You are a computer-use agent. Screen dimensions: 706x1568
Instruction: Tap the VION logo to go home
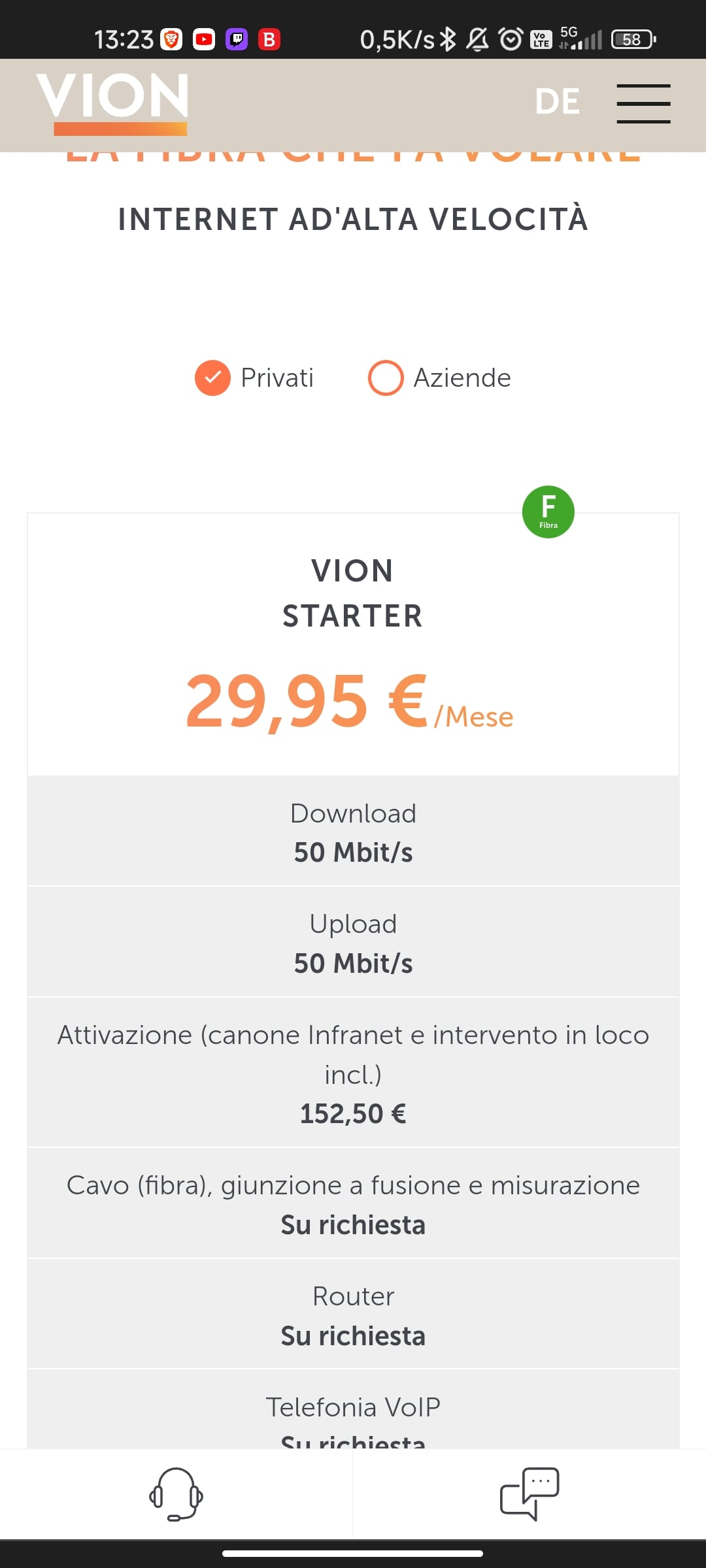tap(112, 103)
